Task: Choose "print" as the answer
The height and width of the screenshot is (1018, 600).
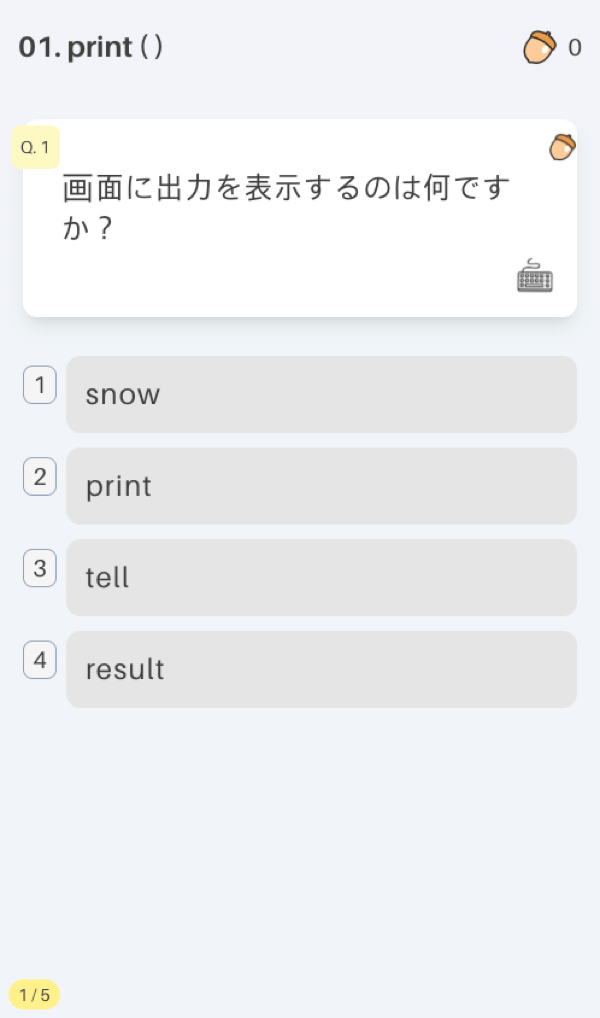Action: 321,486
